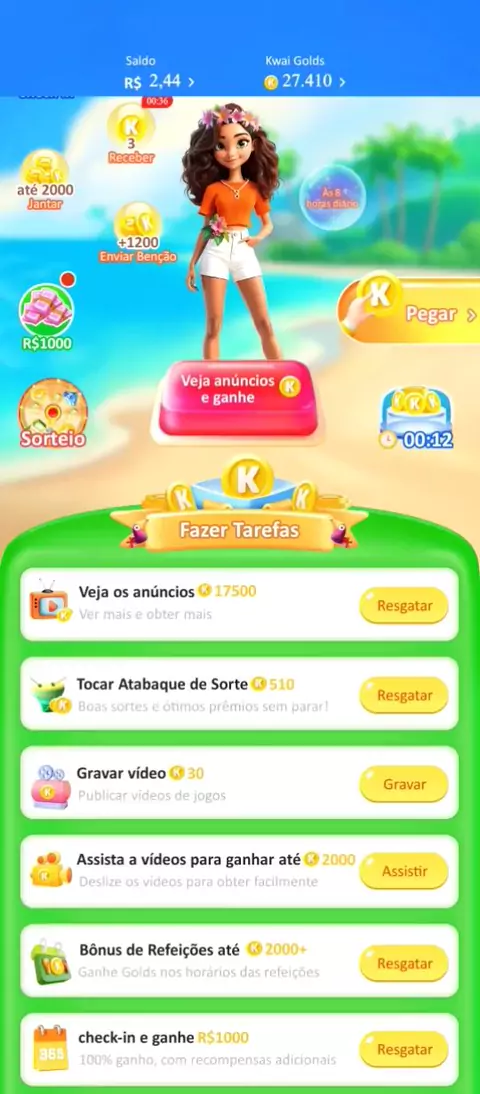
Task: Open the Sorteio prize wheel
Action: (52, 414)
